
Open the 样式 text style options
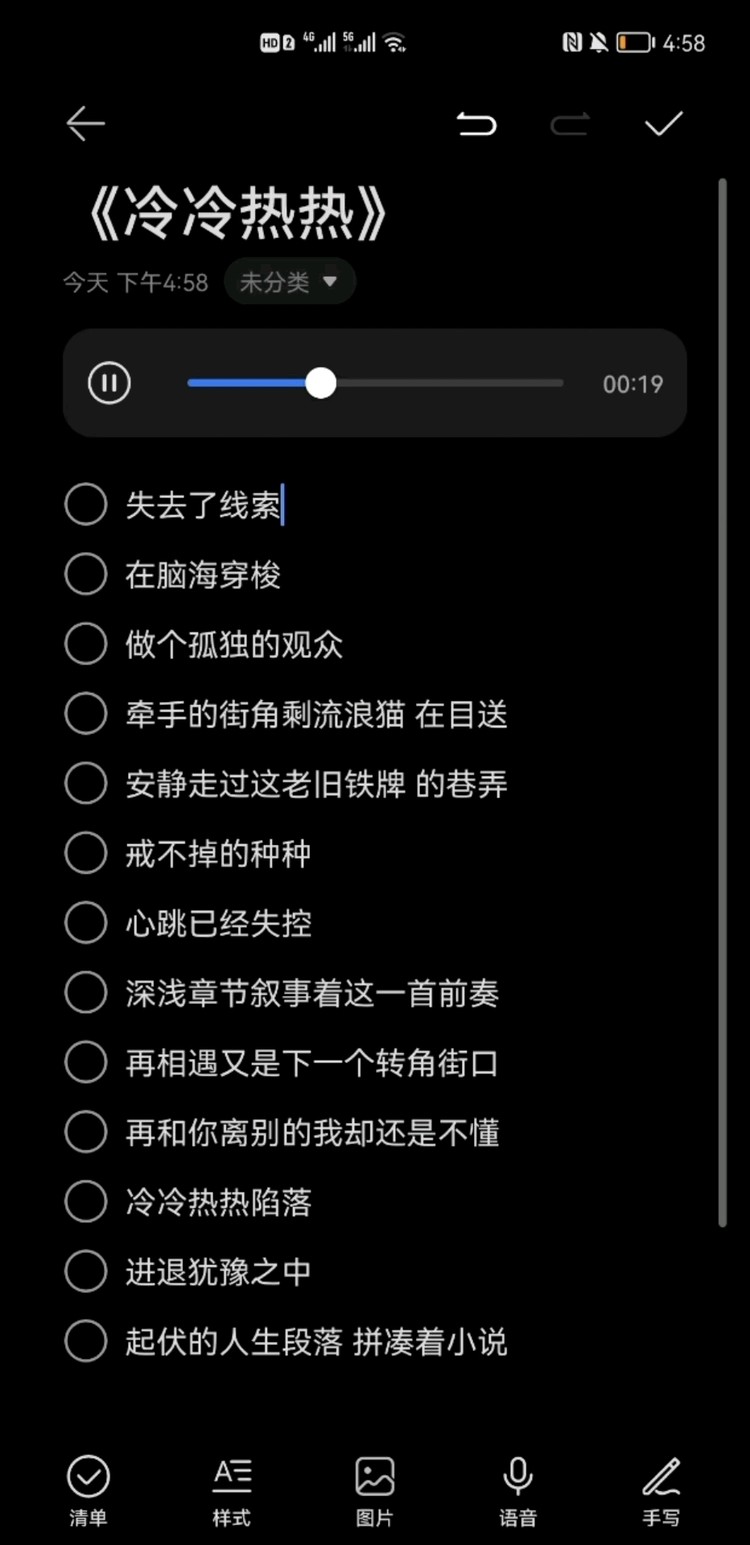231,1491
